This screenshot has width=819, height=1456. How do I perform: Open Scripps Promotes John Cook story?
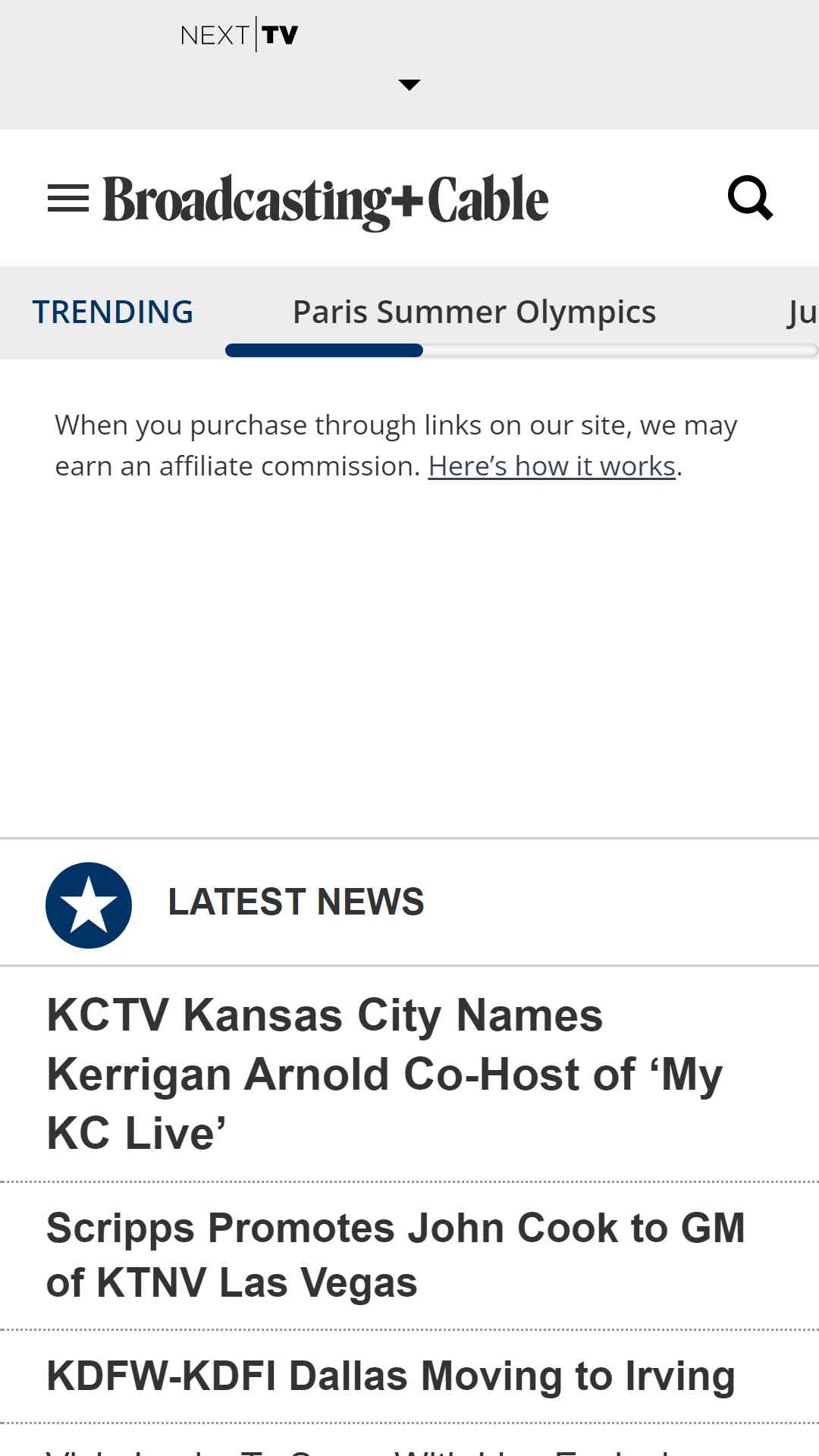pyautogui.click(x=395, y=1255)
